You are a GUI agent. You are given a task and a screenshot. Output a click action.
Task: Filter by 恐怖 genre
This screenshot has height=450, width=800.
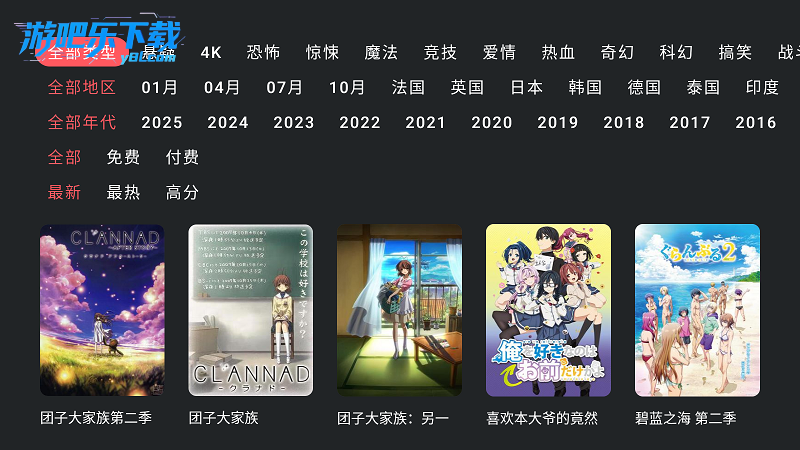[x=263, y=52]
